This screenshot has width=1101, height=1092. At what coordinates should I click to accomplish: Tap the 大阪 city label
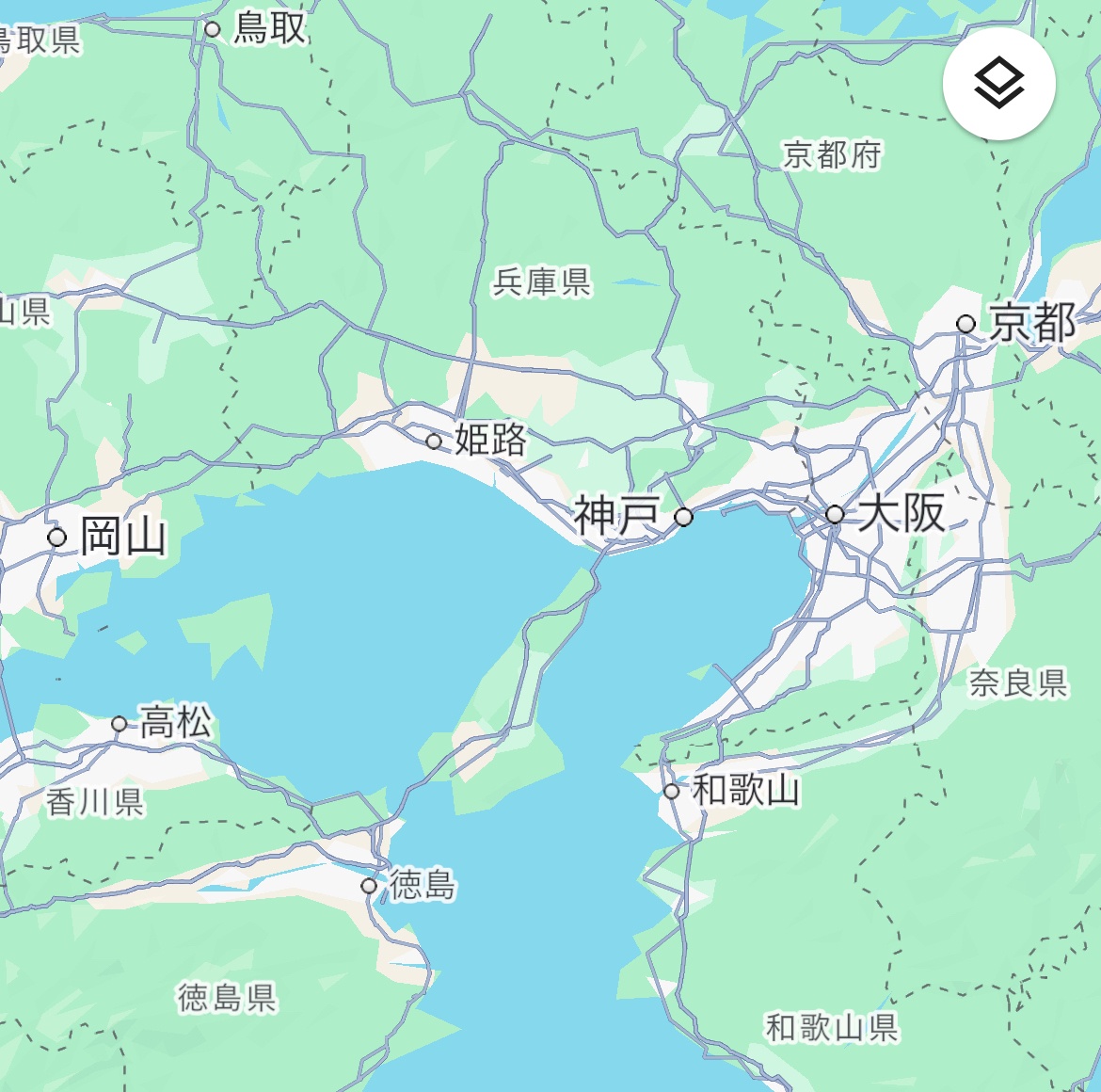900,513
